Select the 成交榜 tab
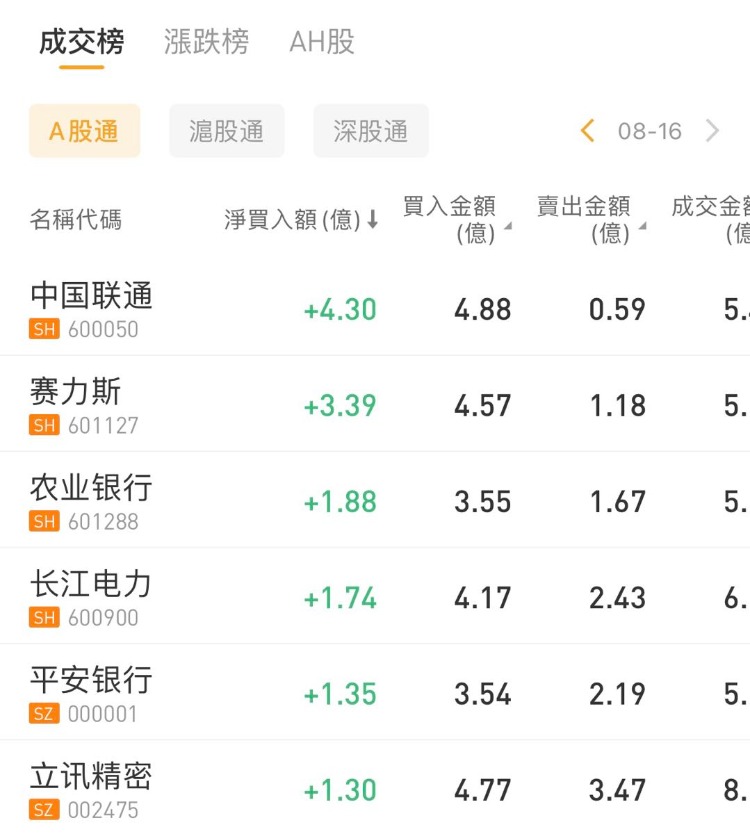Image resolution: width=750 pixels, height=834 pixels. (82, 42)
